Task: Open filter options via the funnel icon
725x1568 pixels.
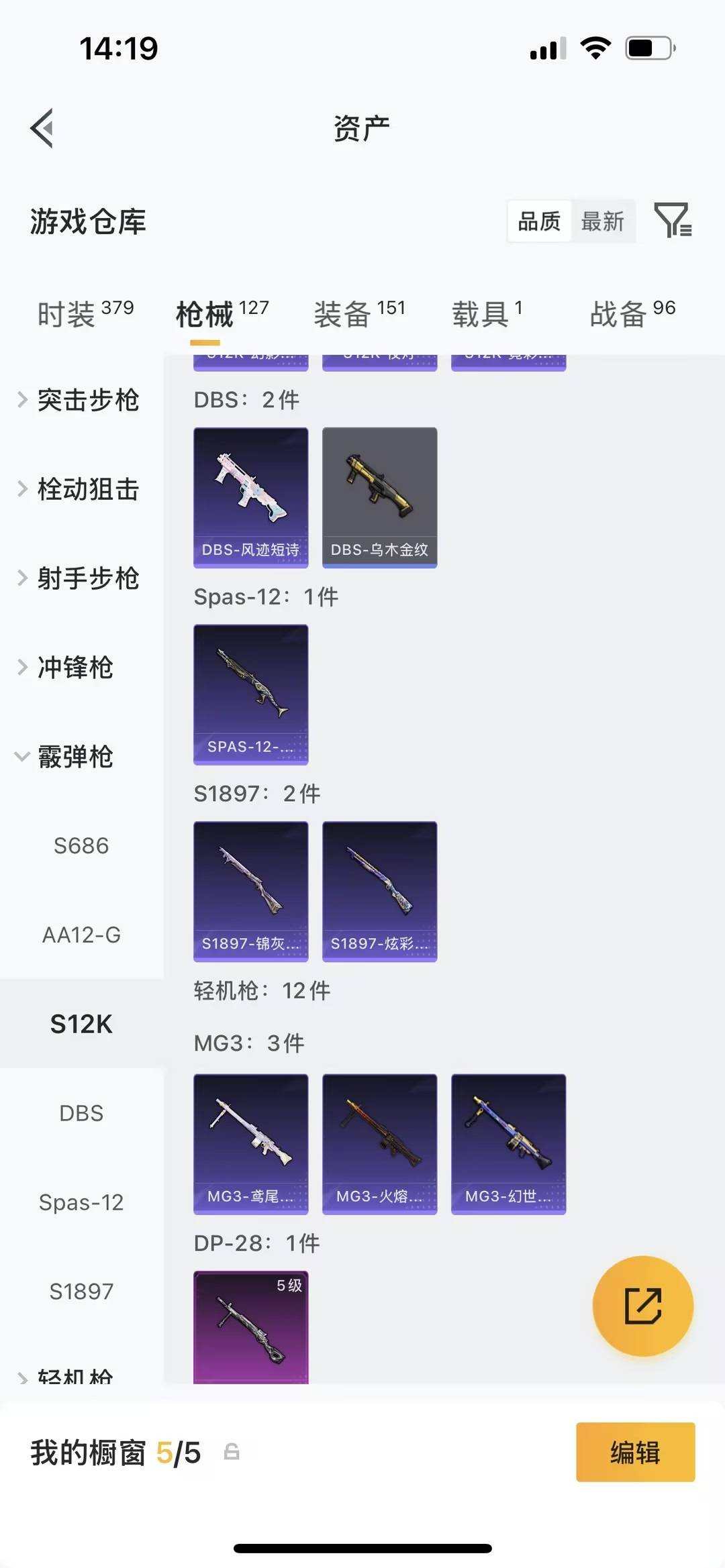Action: (x=673, y=221)
